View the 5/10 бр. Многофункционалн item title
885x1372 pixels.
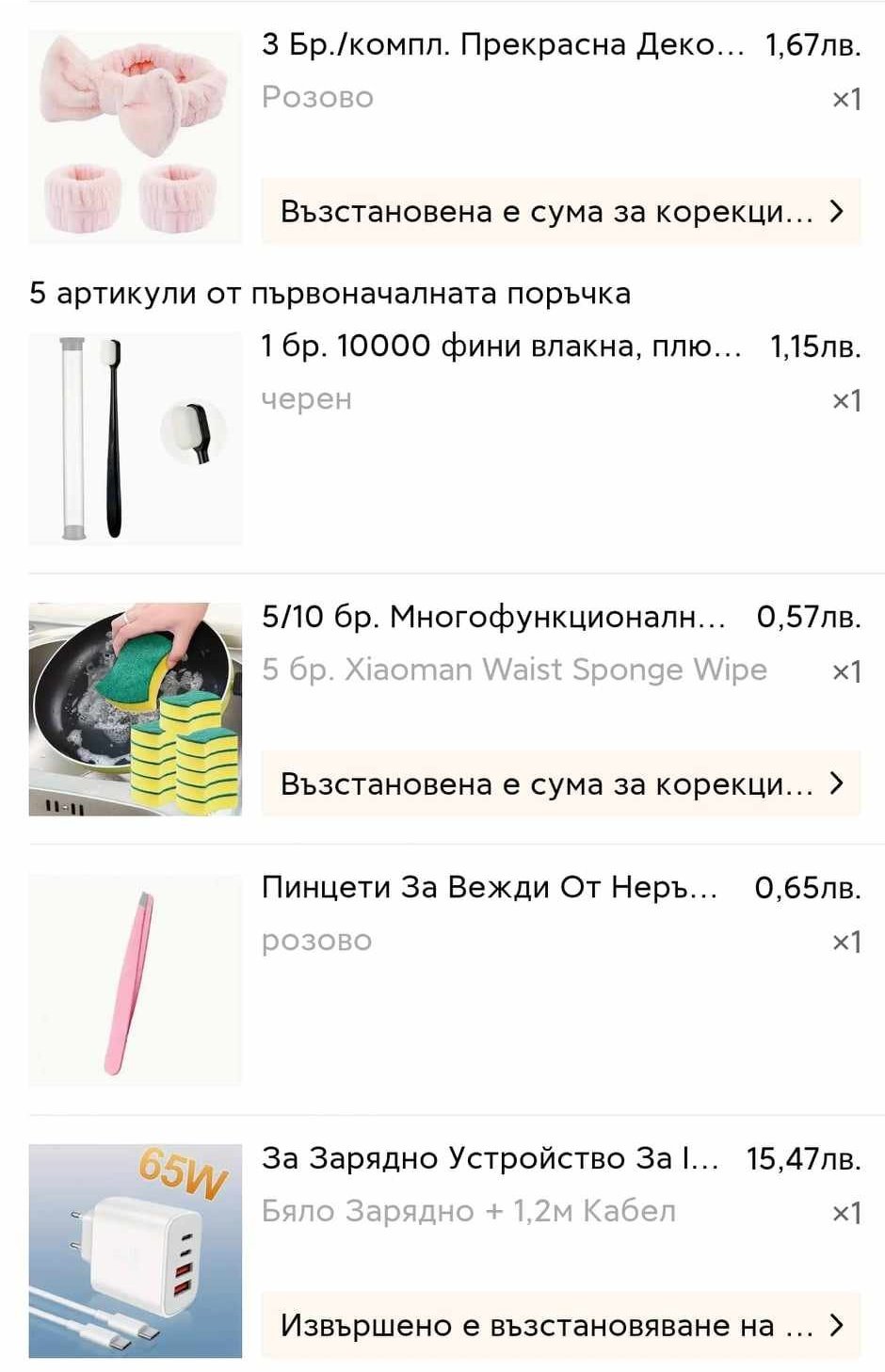click(x=493, y=617)
